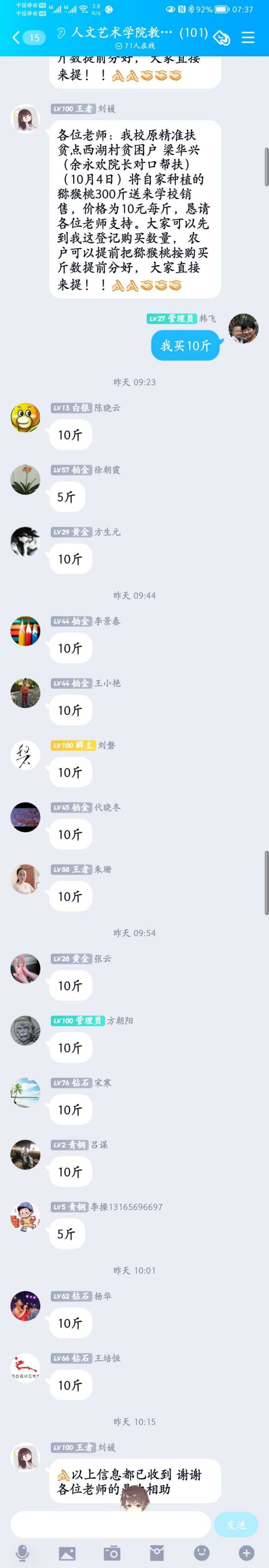Open the photo gallery picker
This screenshot has height=1568, width=269.
click(67, 1553)
